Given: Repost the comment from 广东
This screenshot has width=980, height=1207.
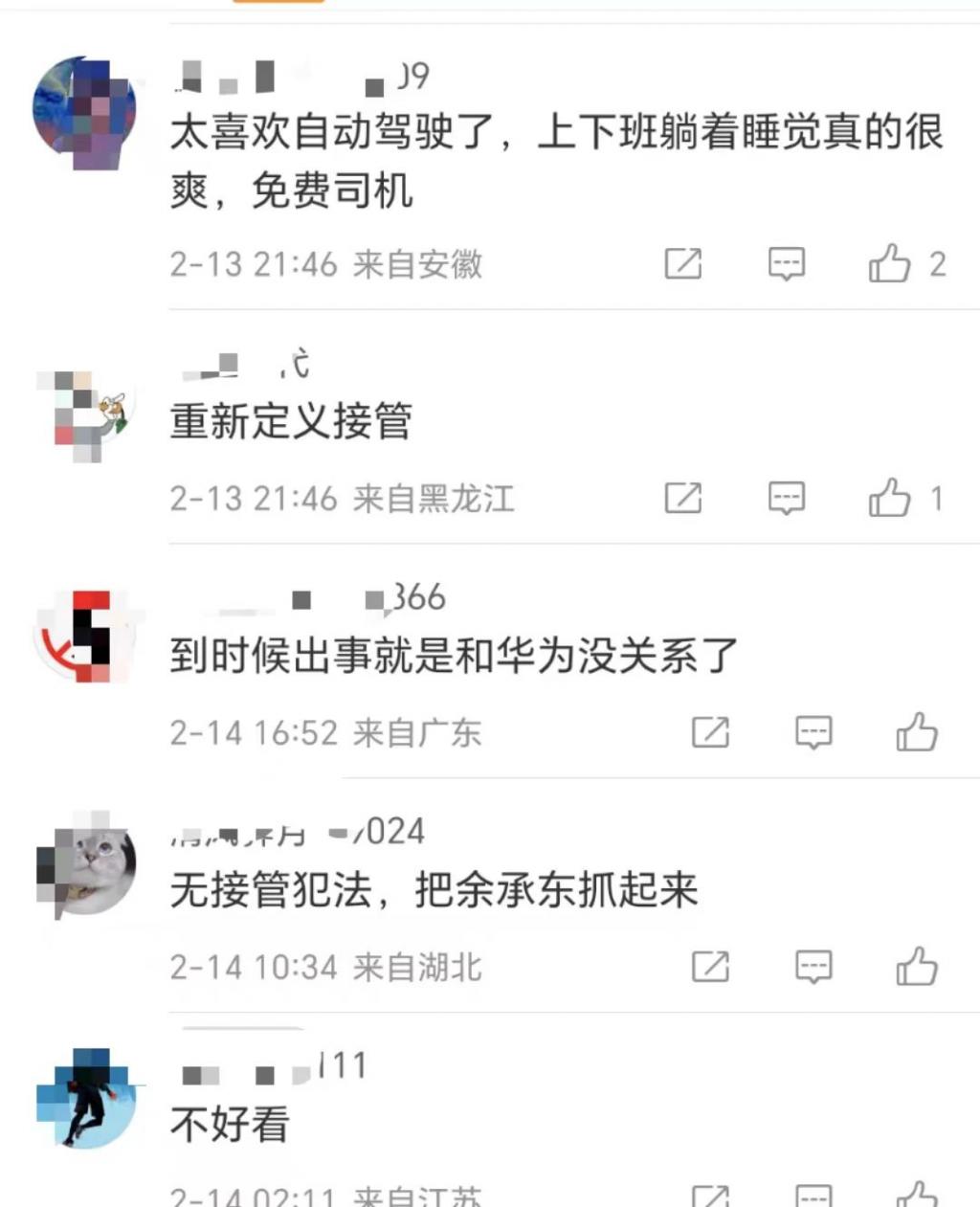Looking at the screenshot, I should pos(710,733).
